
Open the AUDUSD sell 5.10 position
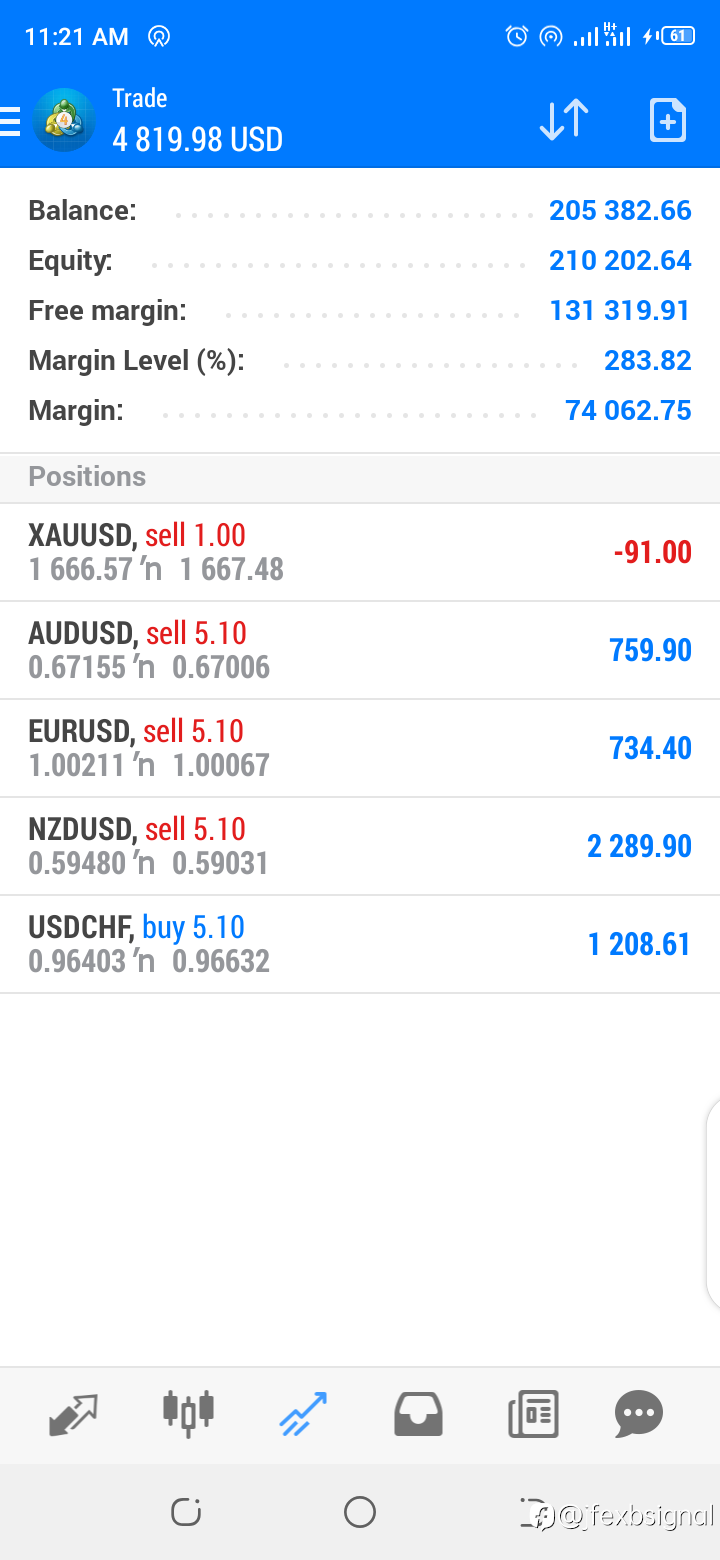click(360, 650)
